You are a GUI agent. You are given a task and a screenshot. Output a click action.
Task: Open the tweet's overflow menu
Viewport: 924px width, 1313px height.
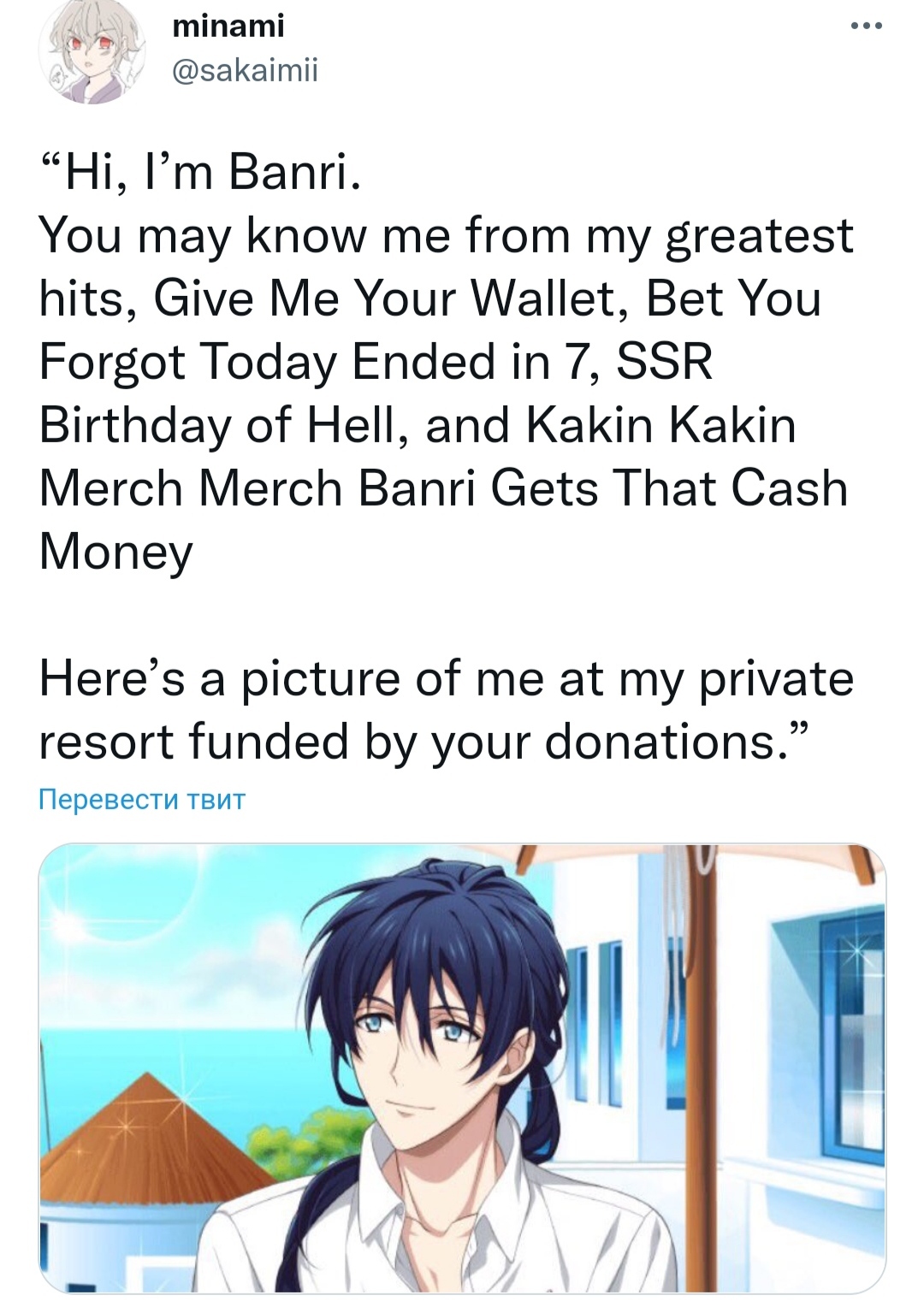click(x=866, y=26)
